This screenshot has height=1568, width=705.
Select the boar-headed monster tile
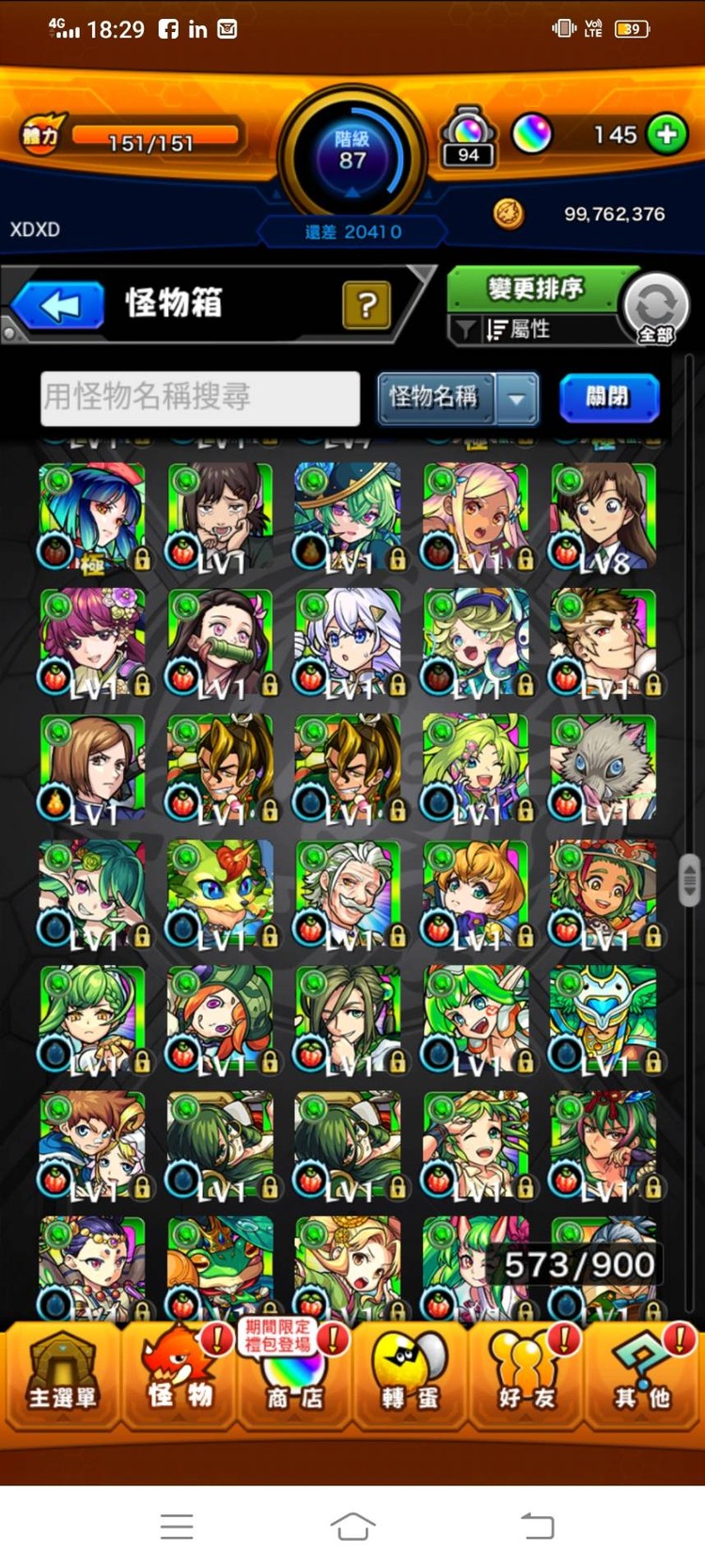click(603, 768)
